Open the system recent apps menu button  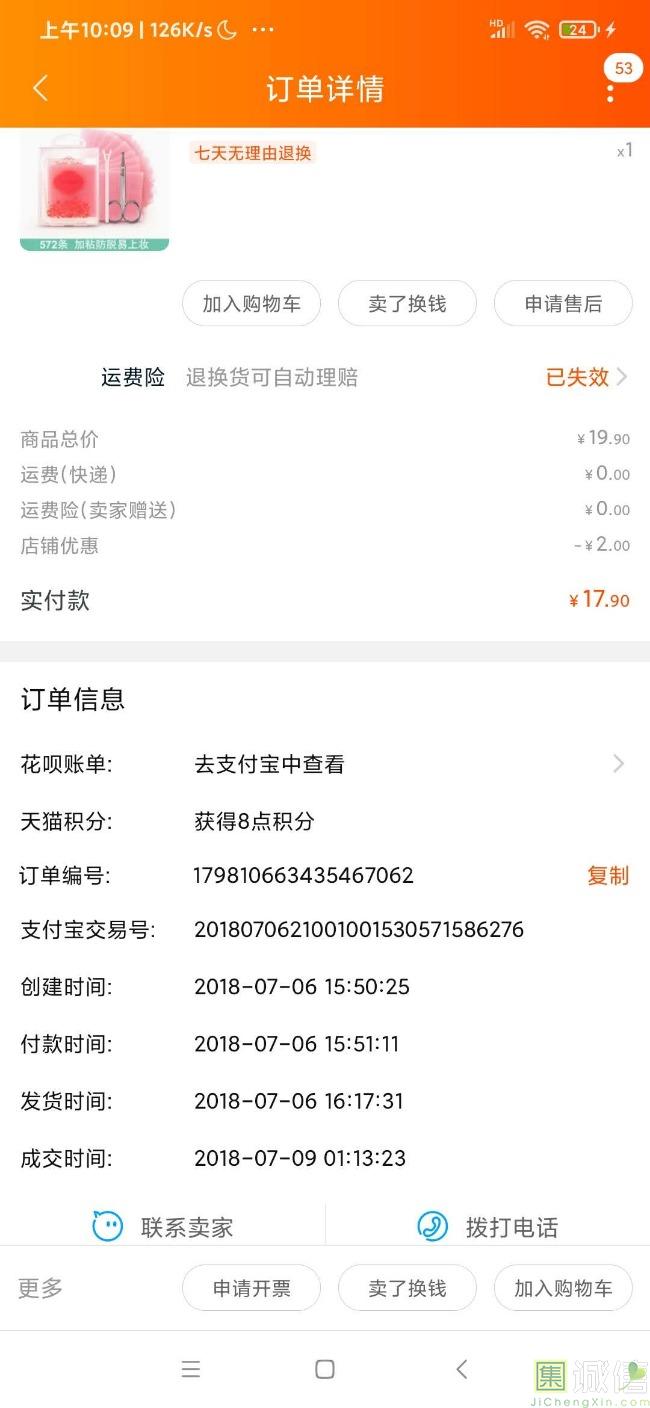[191, 1370]
